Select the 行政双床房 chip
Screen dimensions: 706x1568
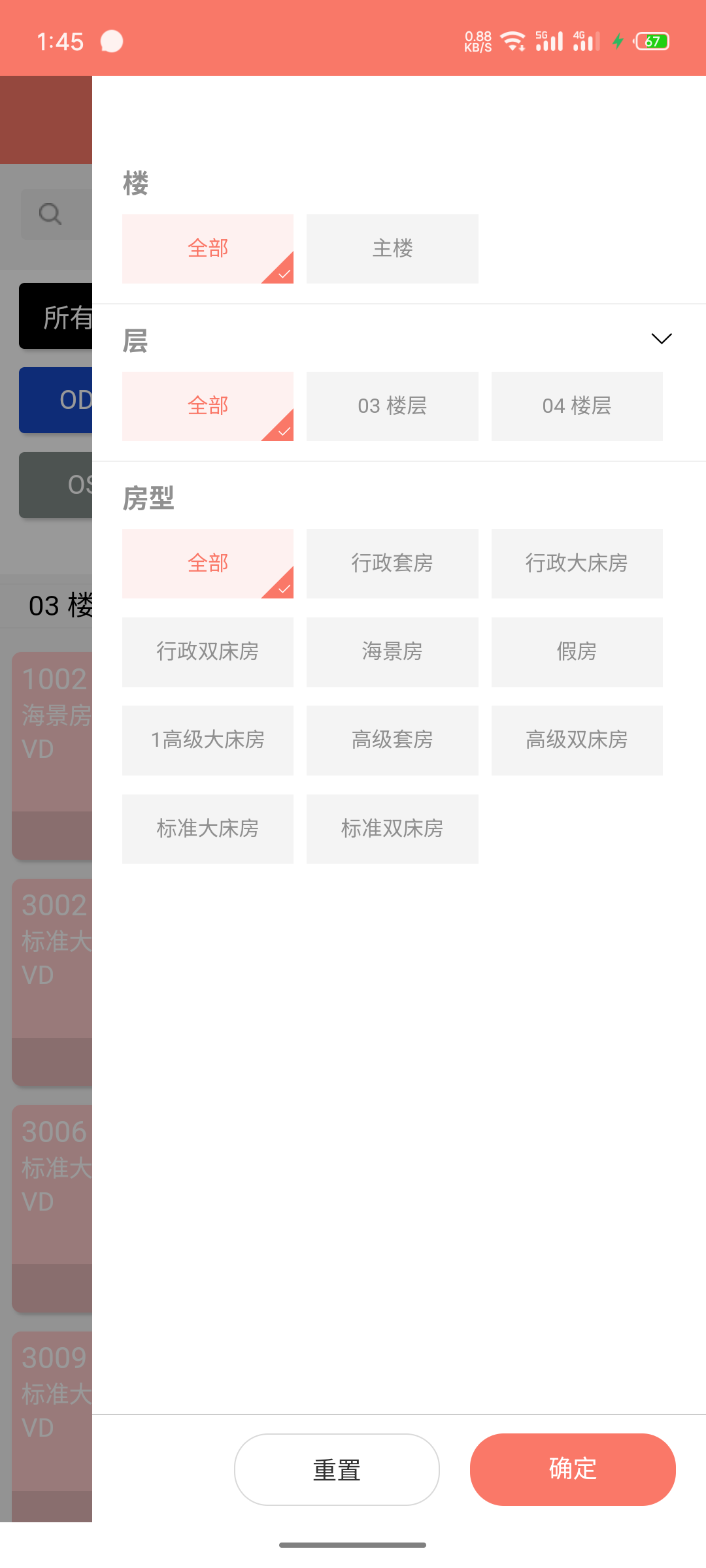tap(208, 652)
